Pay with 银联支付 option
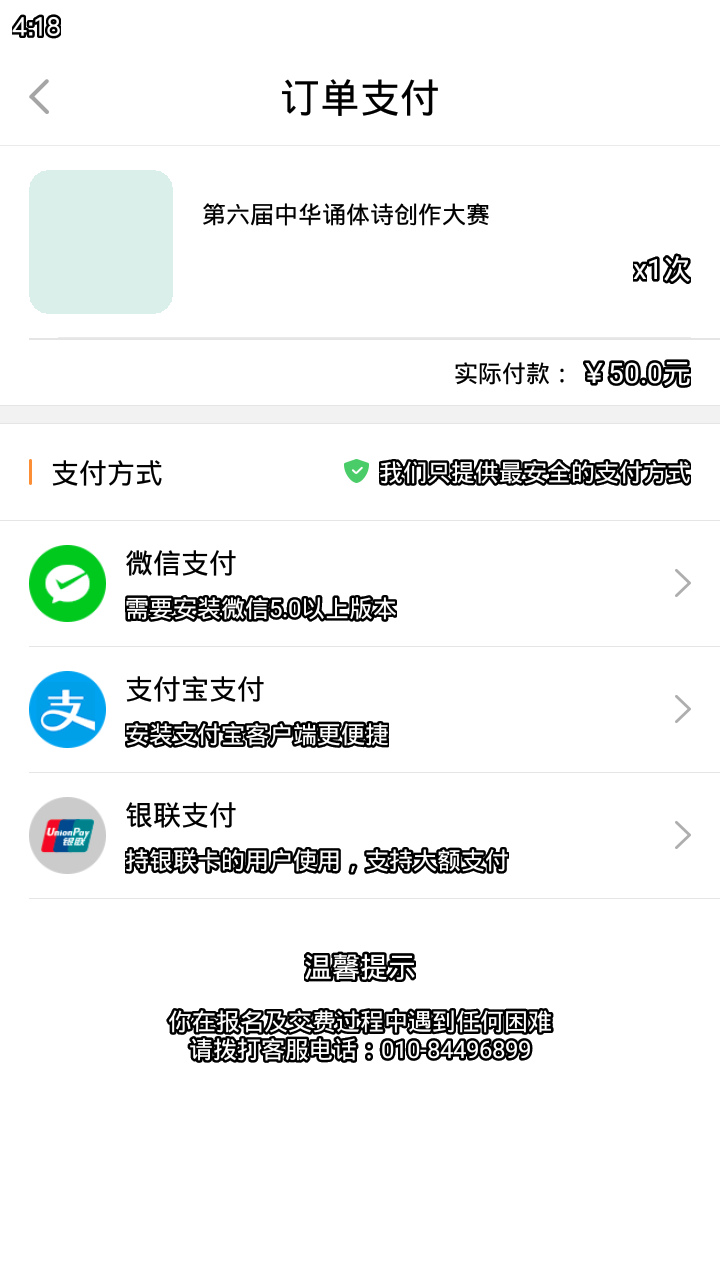The height and width of the screenshot is (1280, 720). click(x=360, y=835)
